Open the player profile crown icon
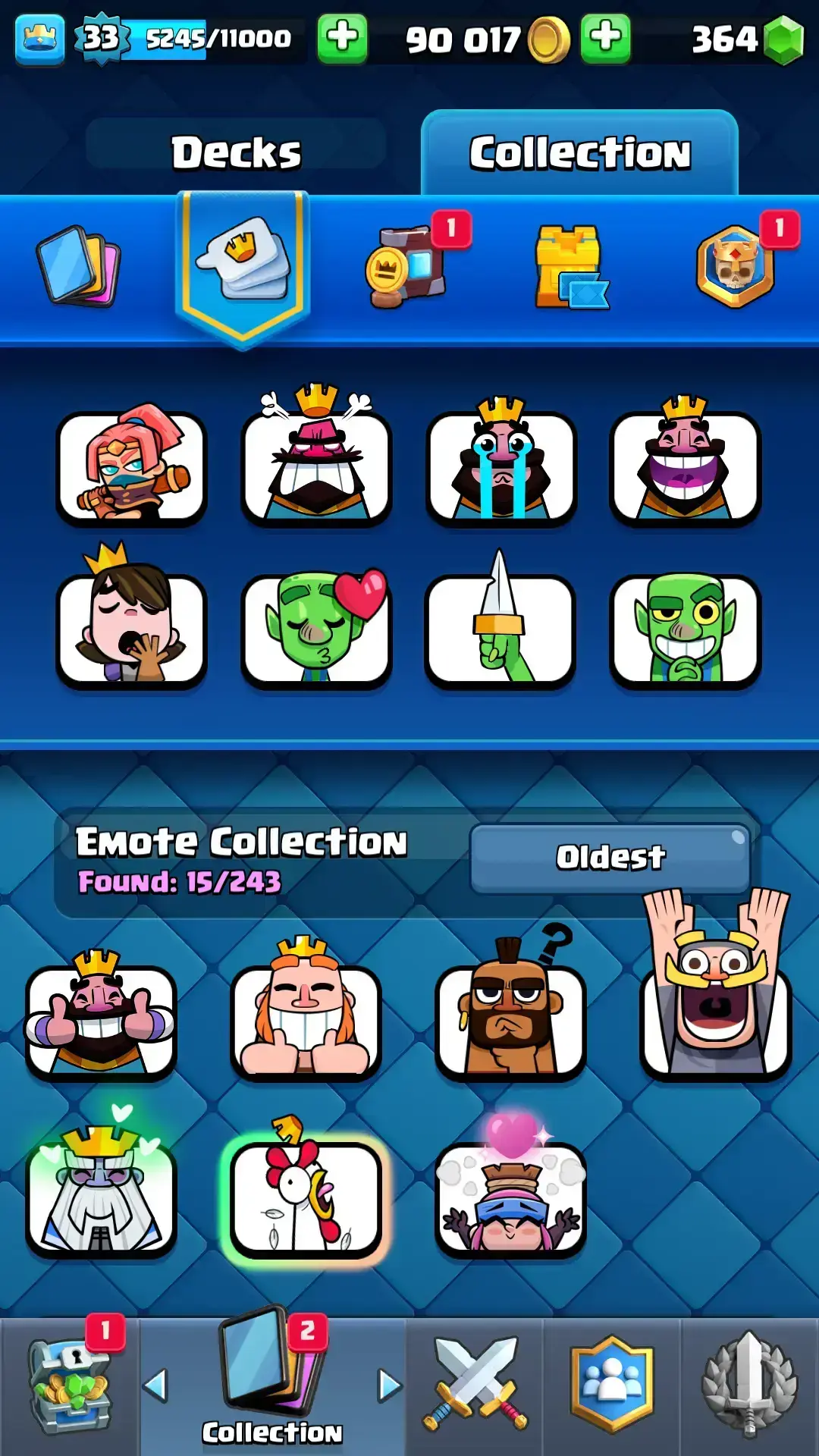The height and width of the screenshot is (1456, 819). point(39,37)
